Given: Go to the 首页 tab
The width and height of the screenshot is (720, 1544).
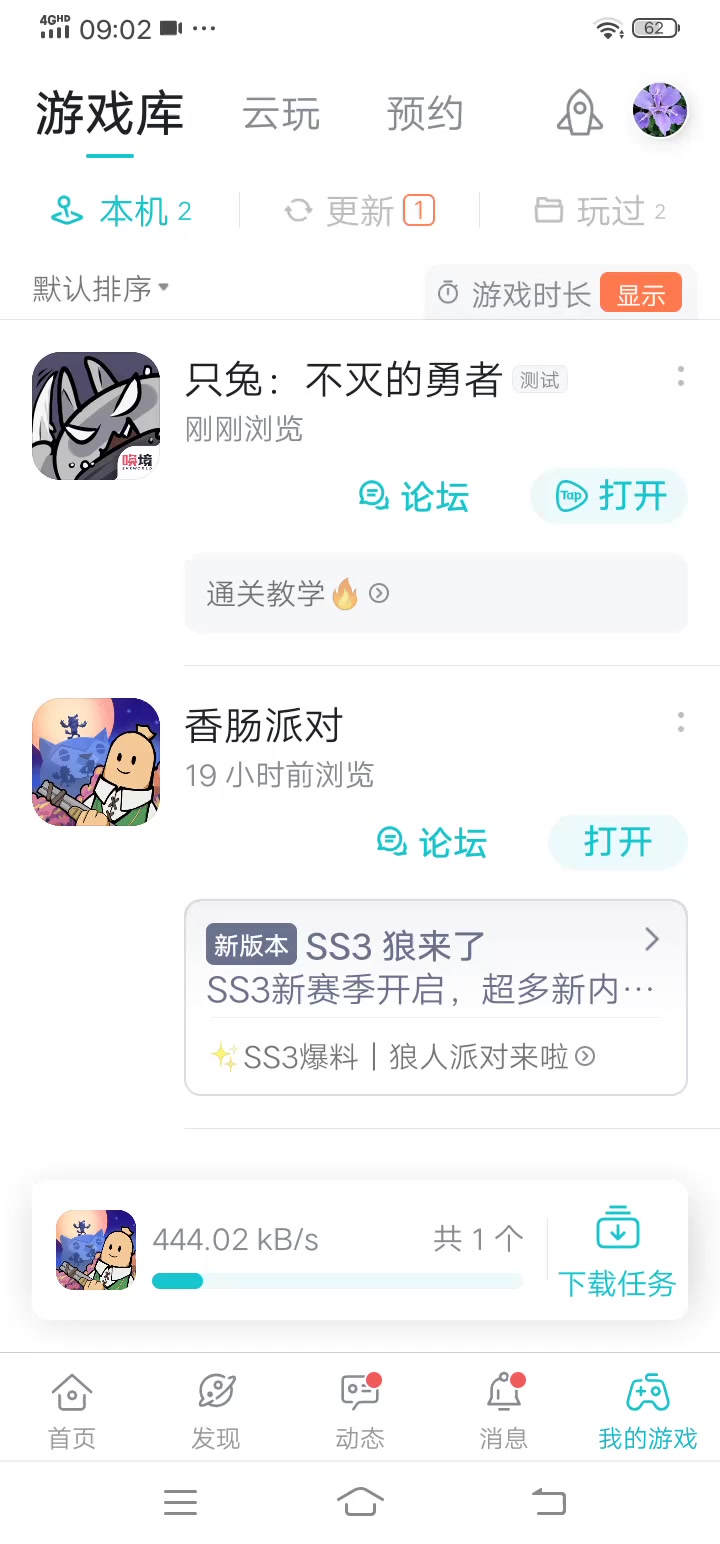Looking at the screenshot, I should [x=72, y=1411].
